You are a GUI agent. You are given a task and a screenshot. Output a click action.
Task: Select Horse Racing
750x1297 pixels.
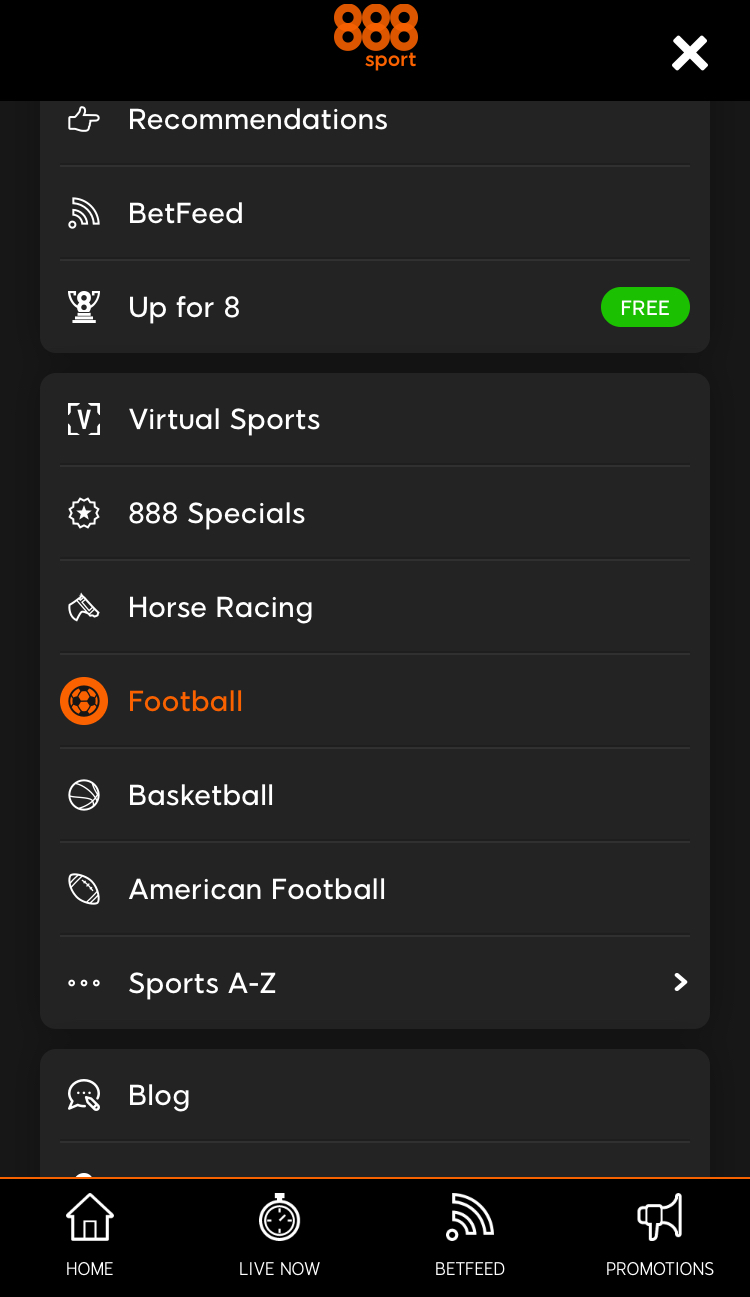point(375,607)
